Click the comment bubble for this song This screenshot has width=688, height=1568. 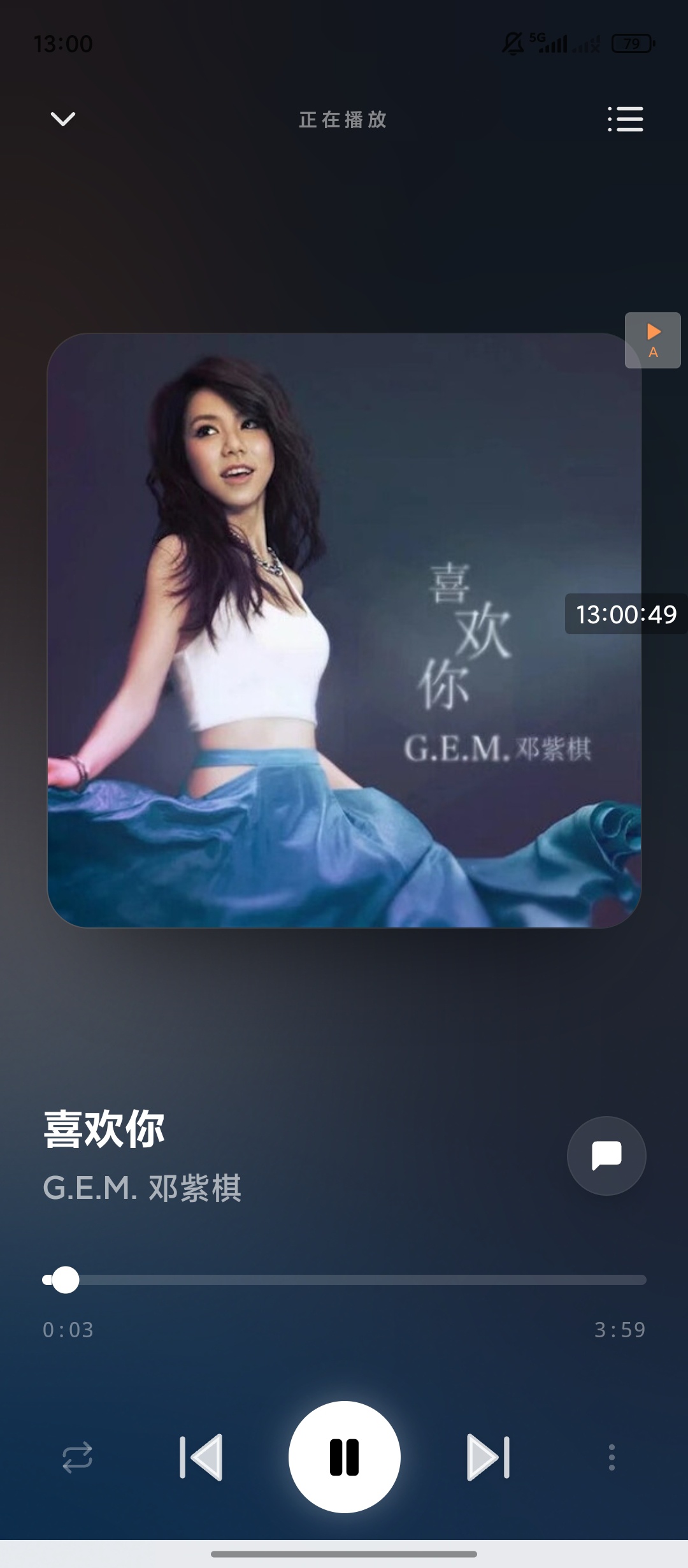coord(606,1155)
